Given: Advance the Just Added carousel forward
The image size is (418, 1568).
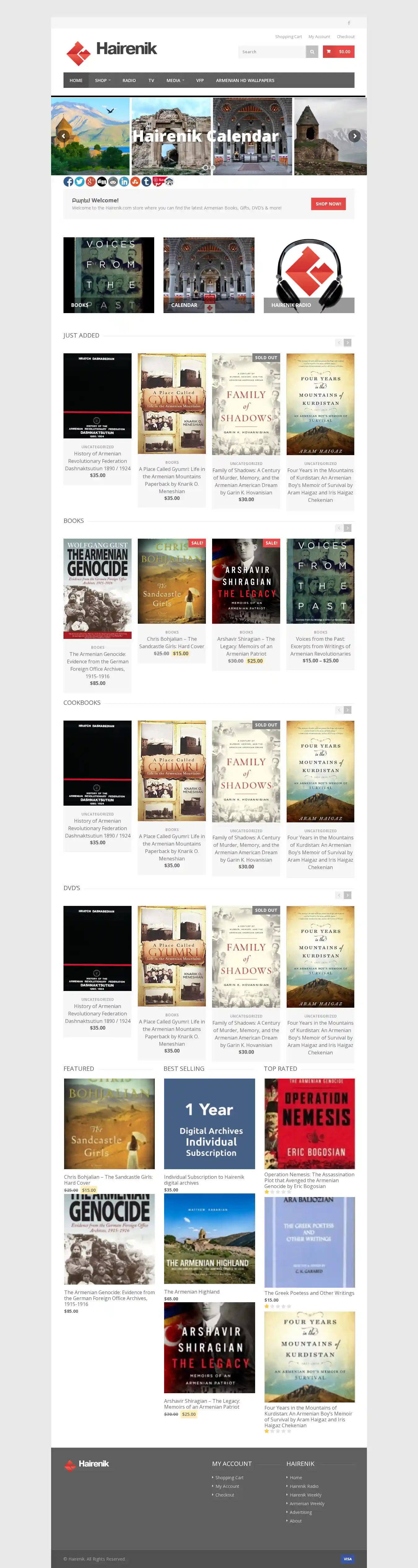Looking at the screenshot, I should click(347, 343).
